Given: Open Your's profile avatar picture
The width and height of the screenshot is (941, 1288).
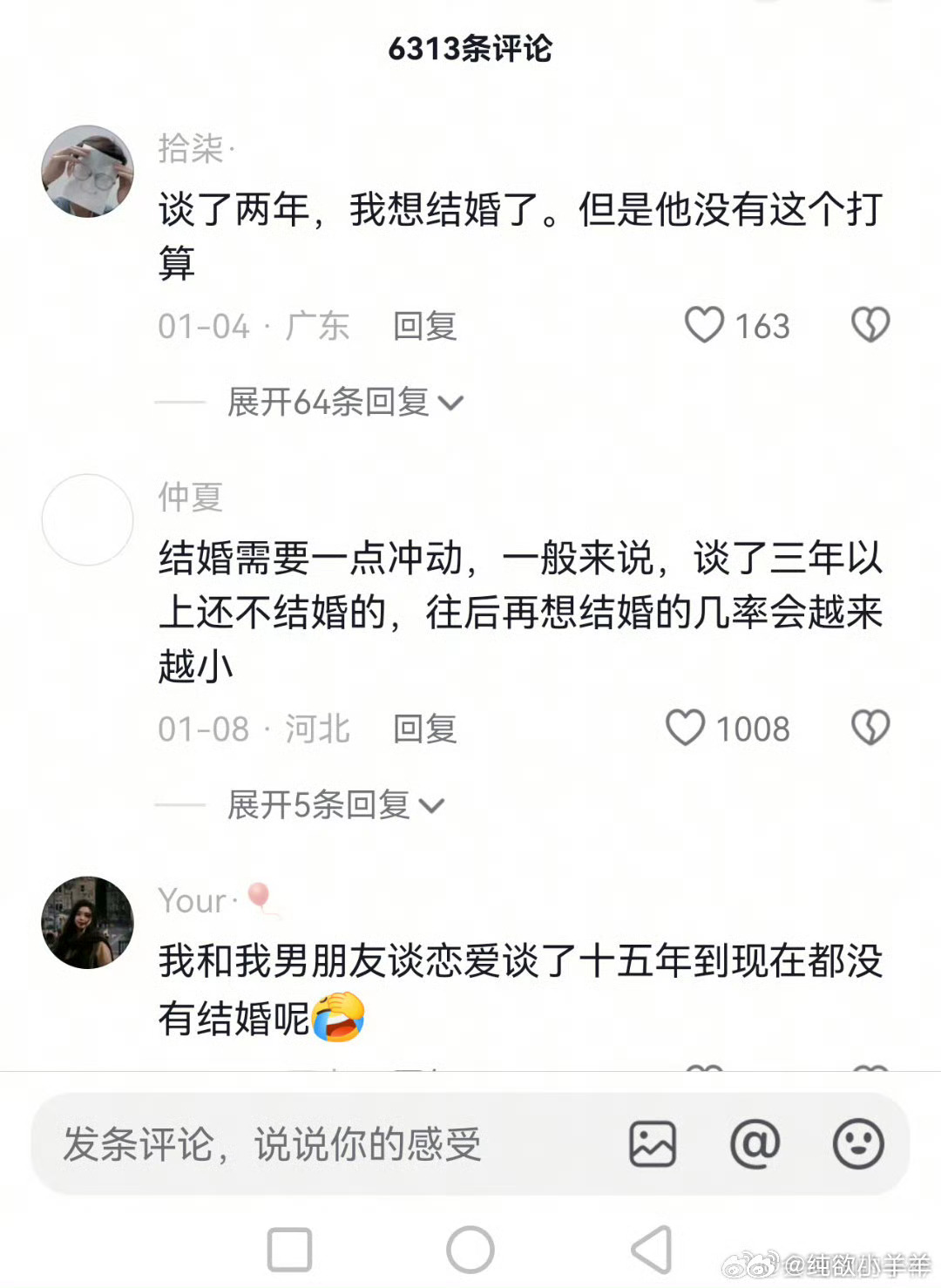Looking at the screenshot, I should (x=87, y=922).
